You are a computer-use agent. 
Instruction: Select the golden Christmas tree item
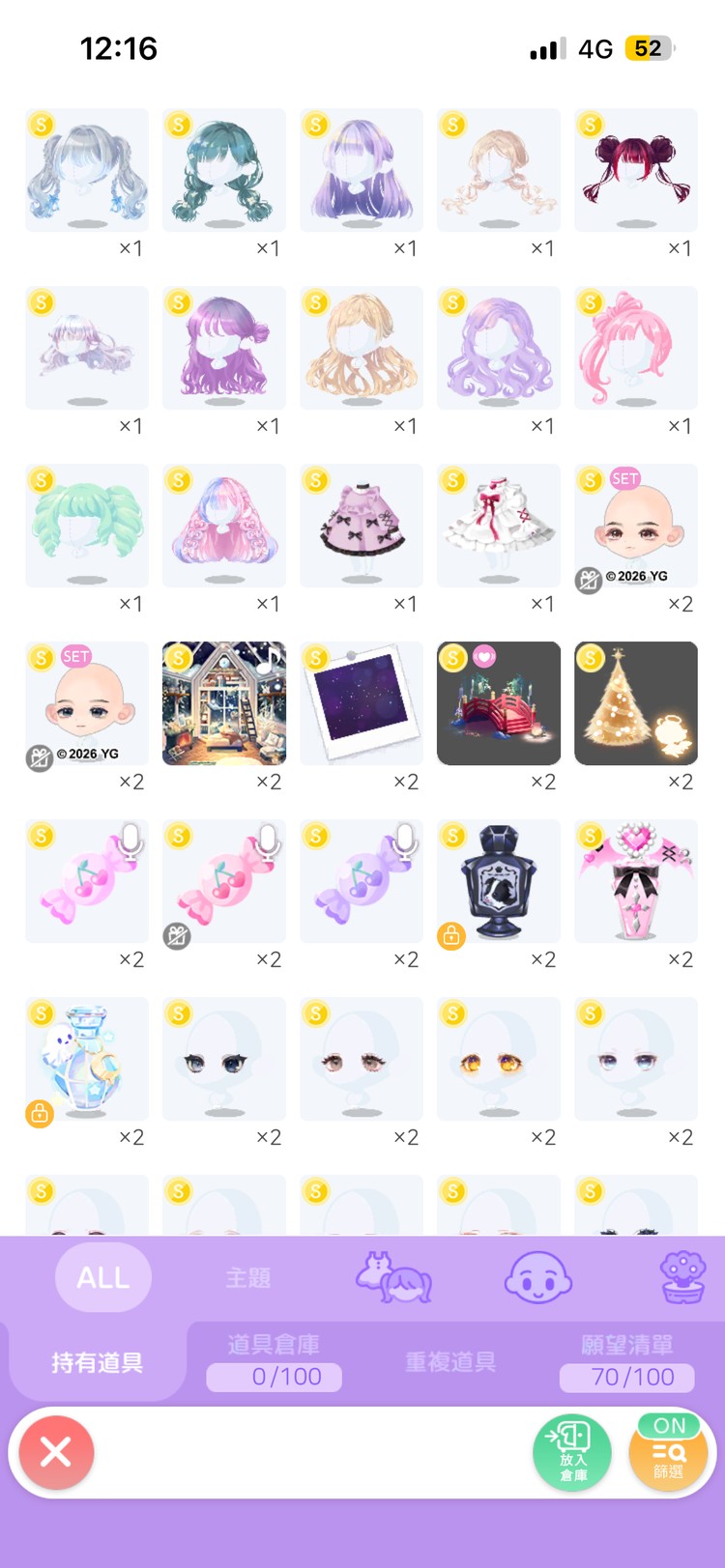tap(635, 703)
